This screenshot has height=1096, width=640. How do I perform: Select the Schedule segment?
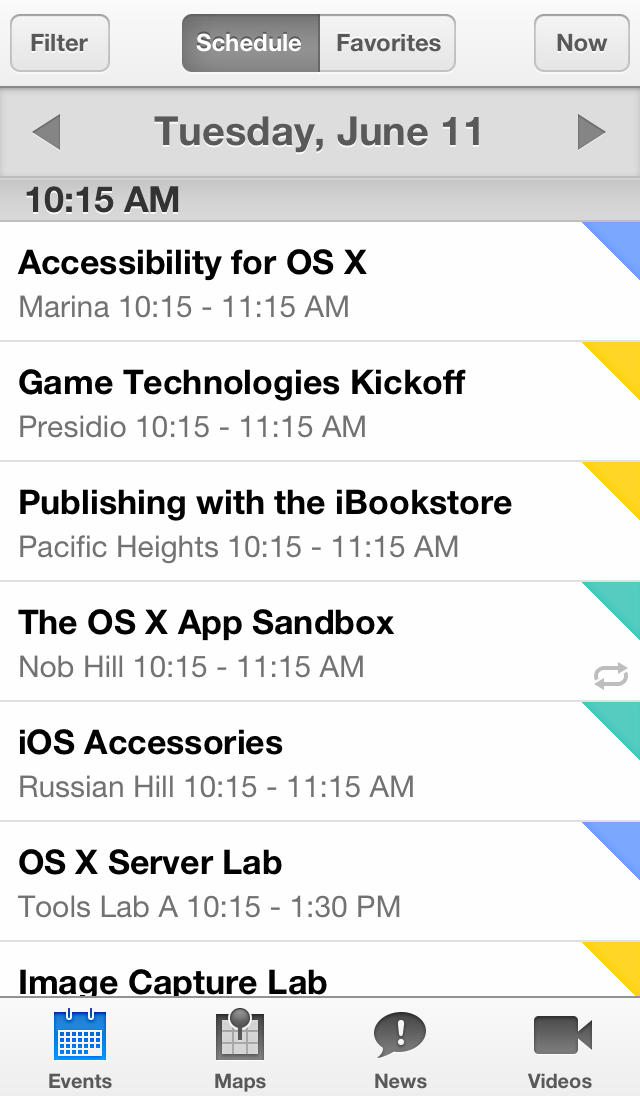pos(249,43)
